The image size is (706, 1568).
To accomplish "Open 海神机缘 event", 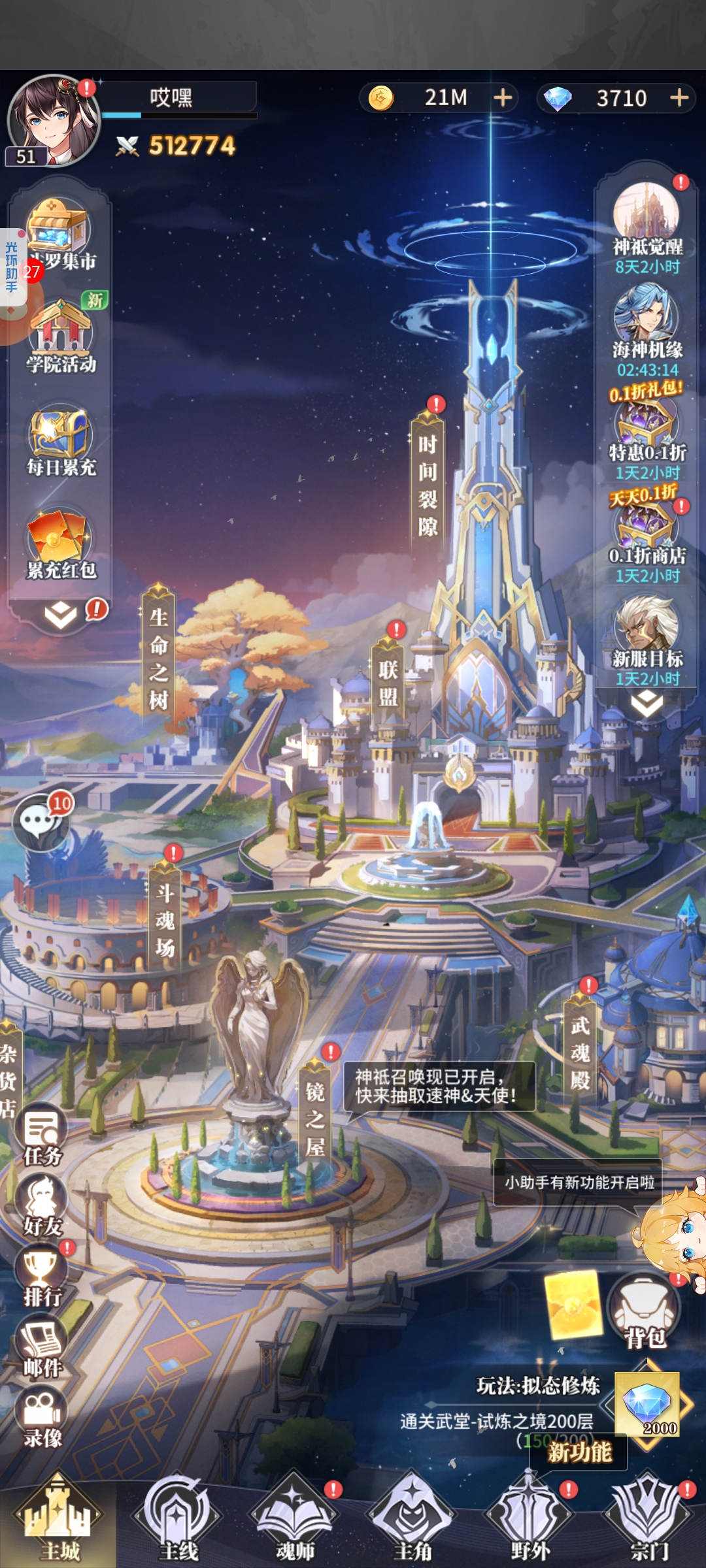I will pos(647,327).
